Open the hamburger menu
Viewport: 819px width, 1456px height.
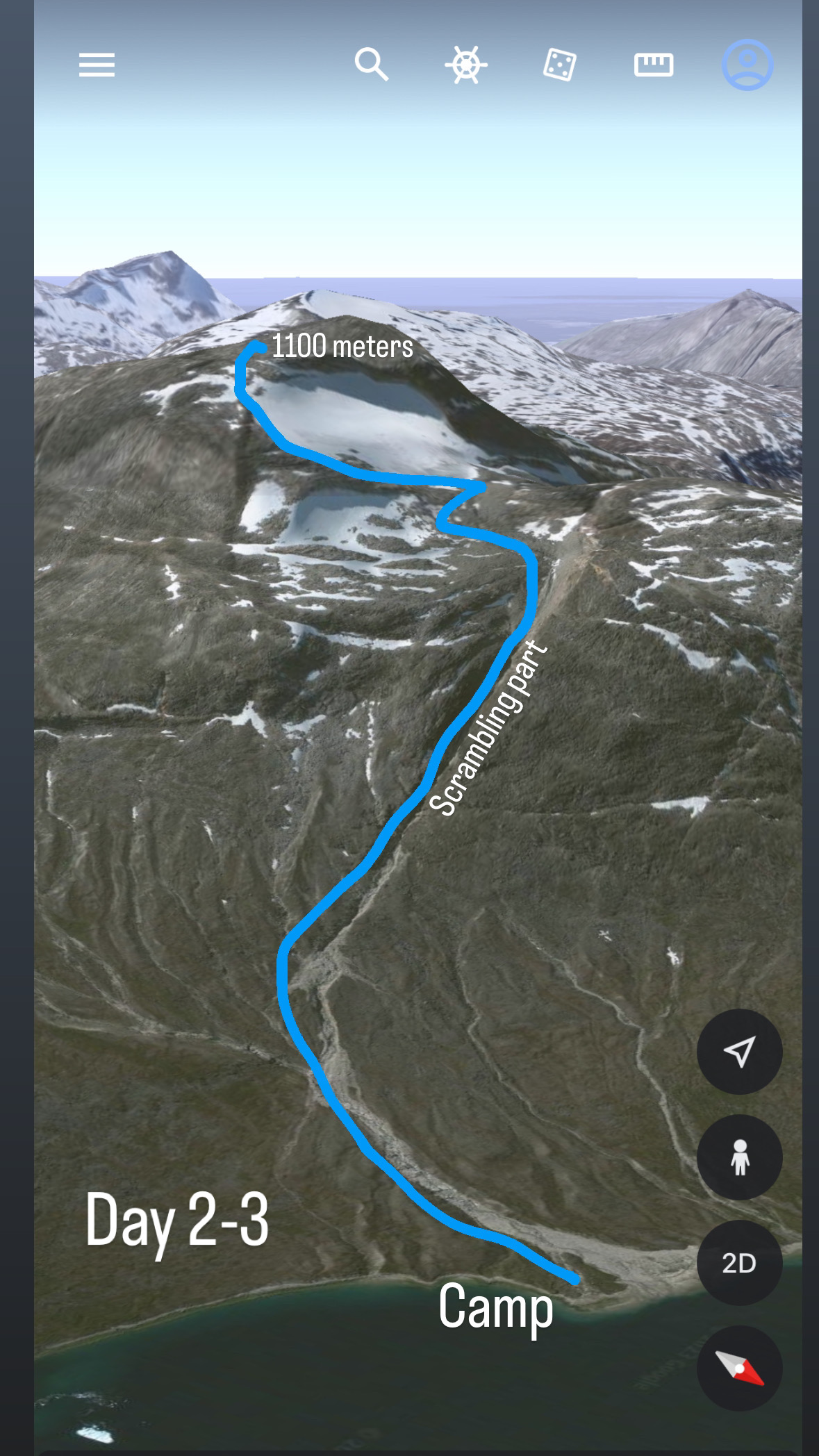click(x=97, y=65)
